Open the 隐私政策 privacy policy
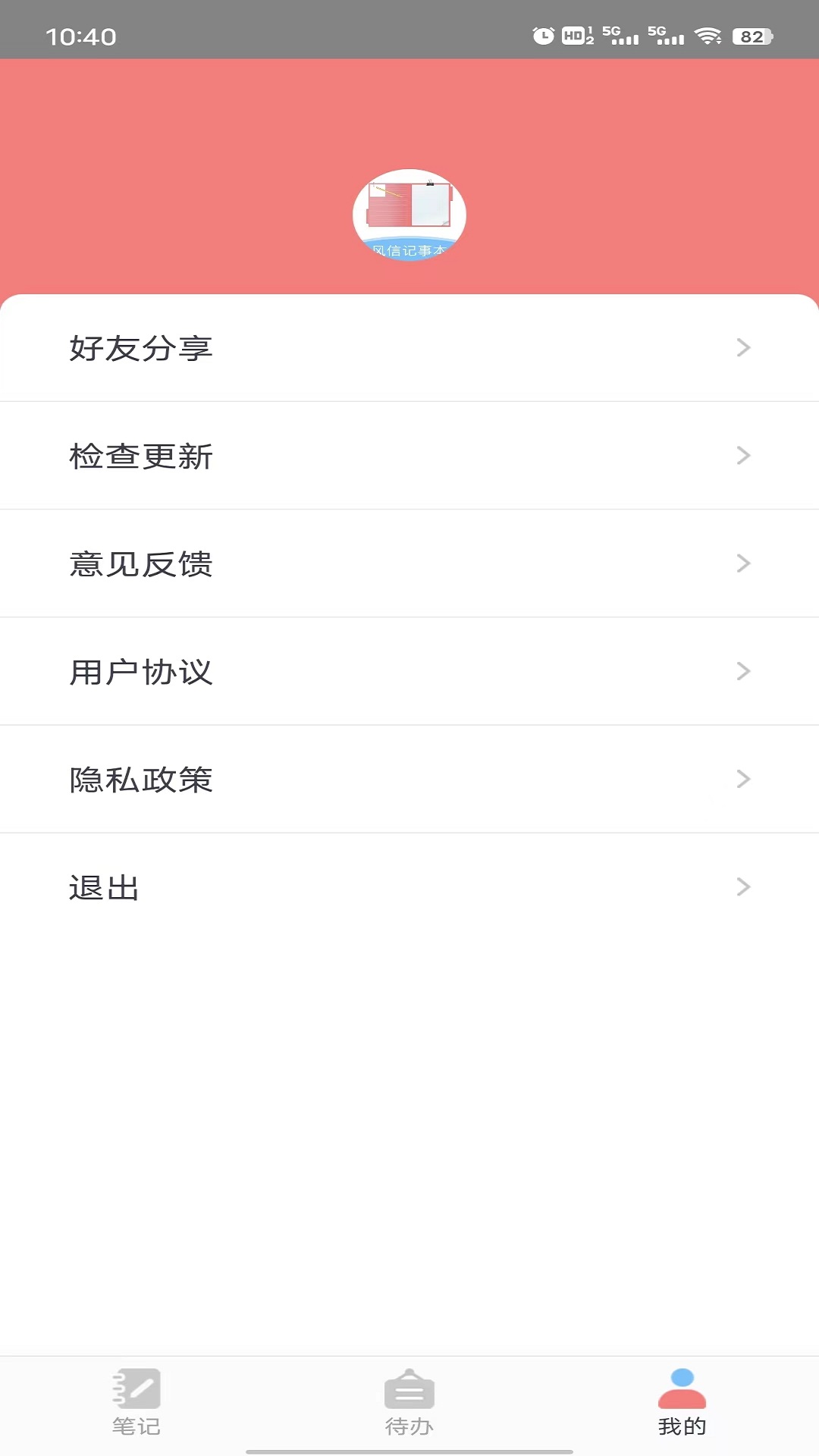This screenshot has width=819, height=1456. click(140, 779)
